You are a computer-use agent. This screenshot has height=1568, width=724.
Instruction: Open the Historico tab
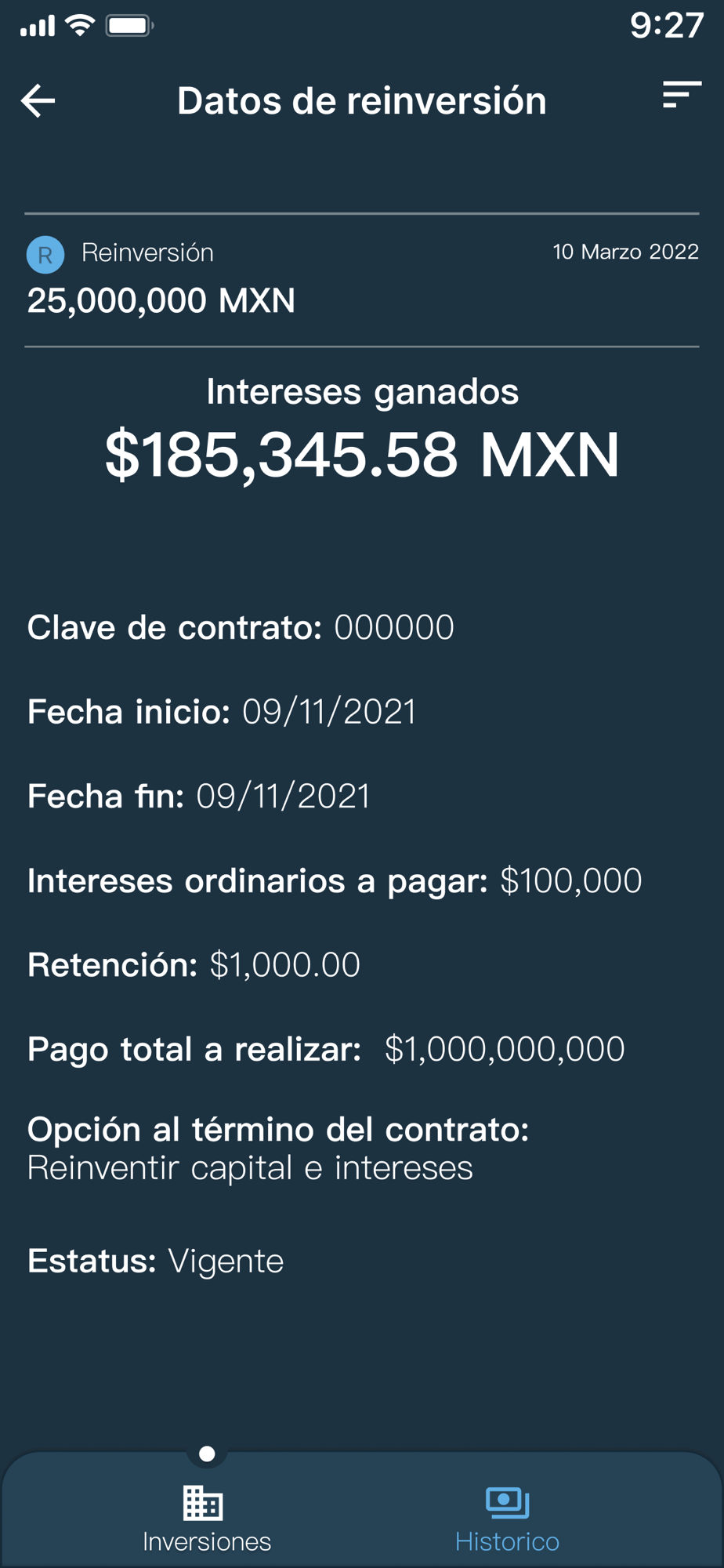pos(507,1519)
